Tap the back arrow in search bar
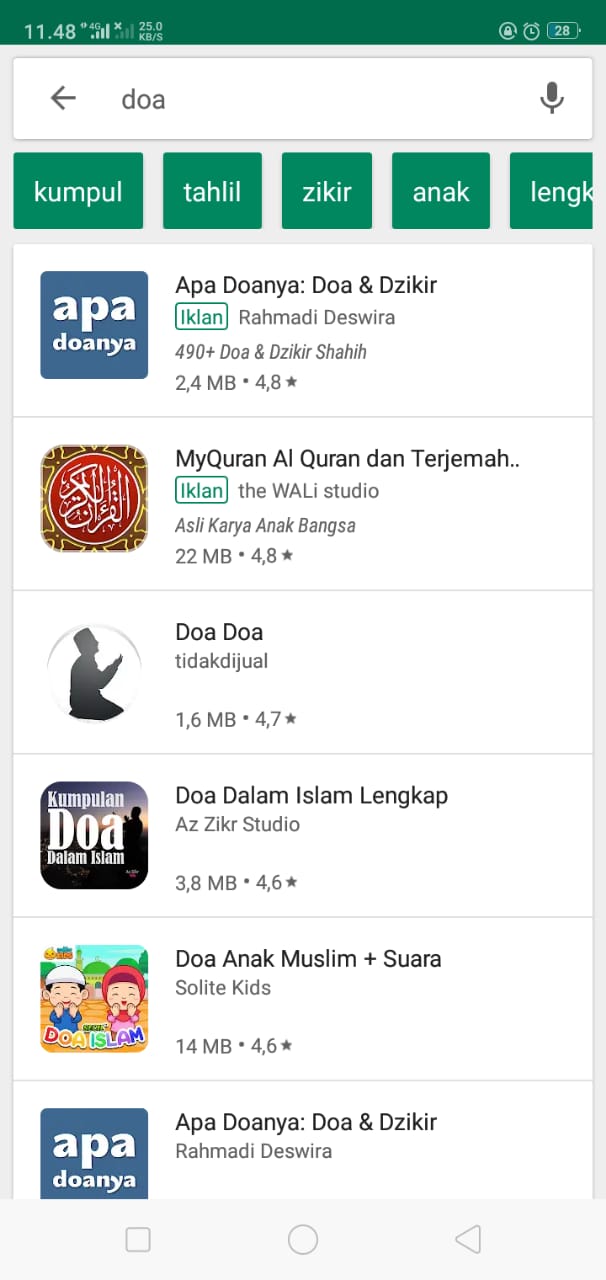 pos(63,98)
